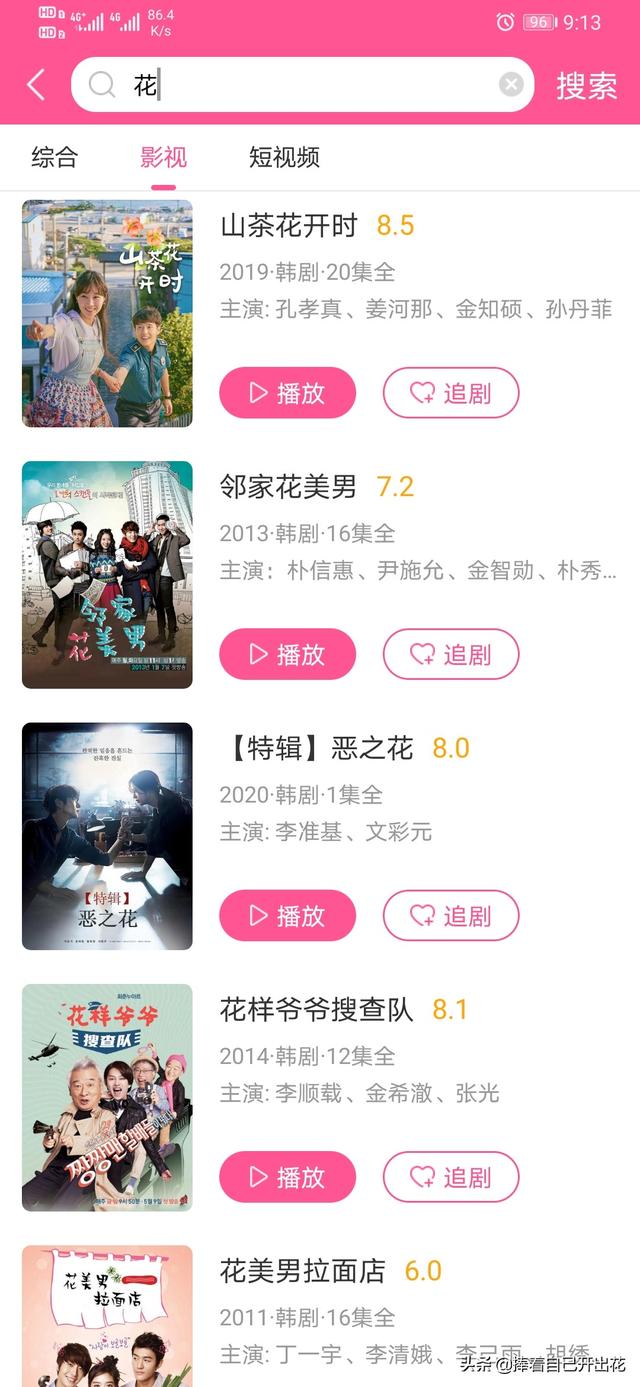The width and height of the screenshot is (640, 1387).
Task: Open the 山茶花开时 poster
Action: [107, 314]
